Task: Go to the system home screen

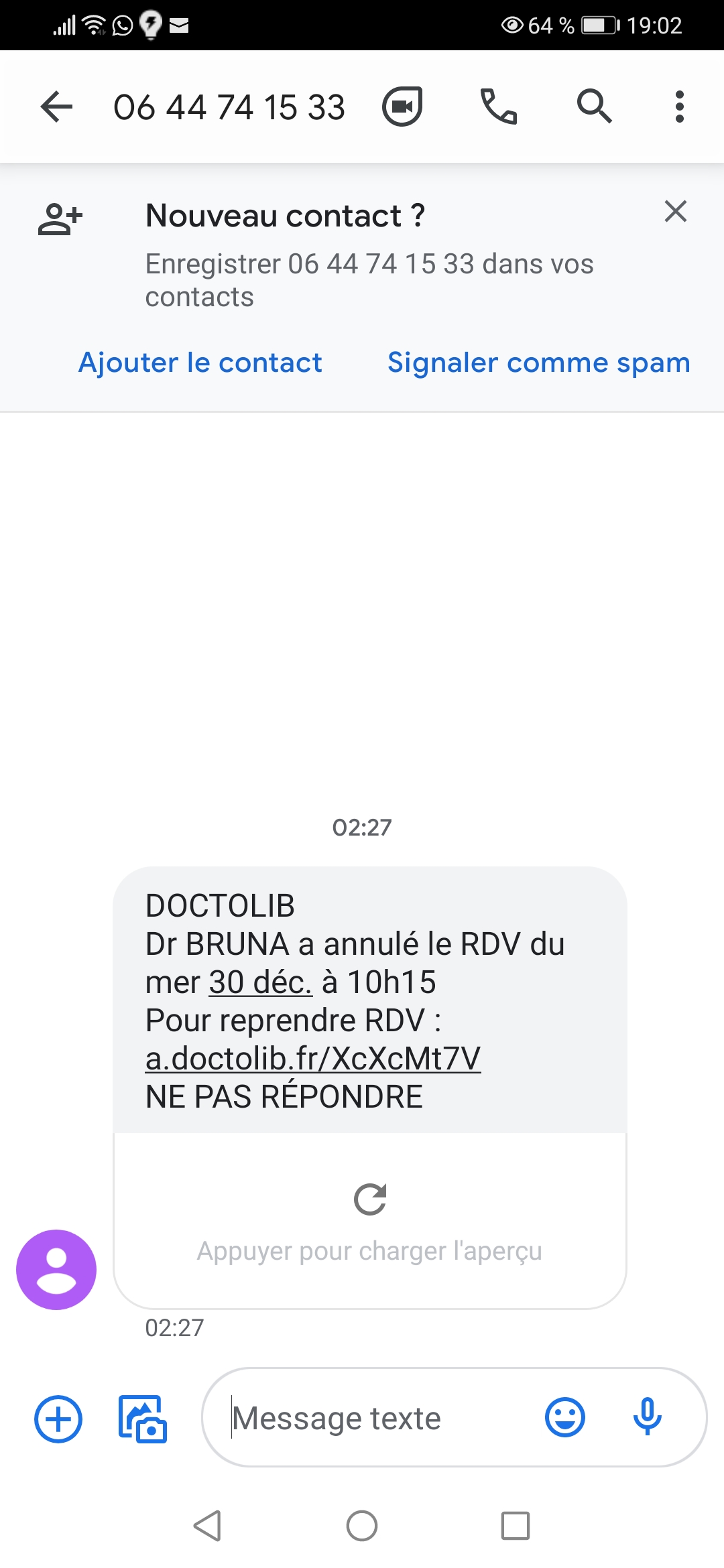Action: click(362, 1526)
